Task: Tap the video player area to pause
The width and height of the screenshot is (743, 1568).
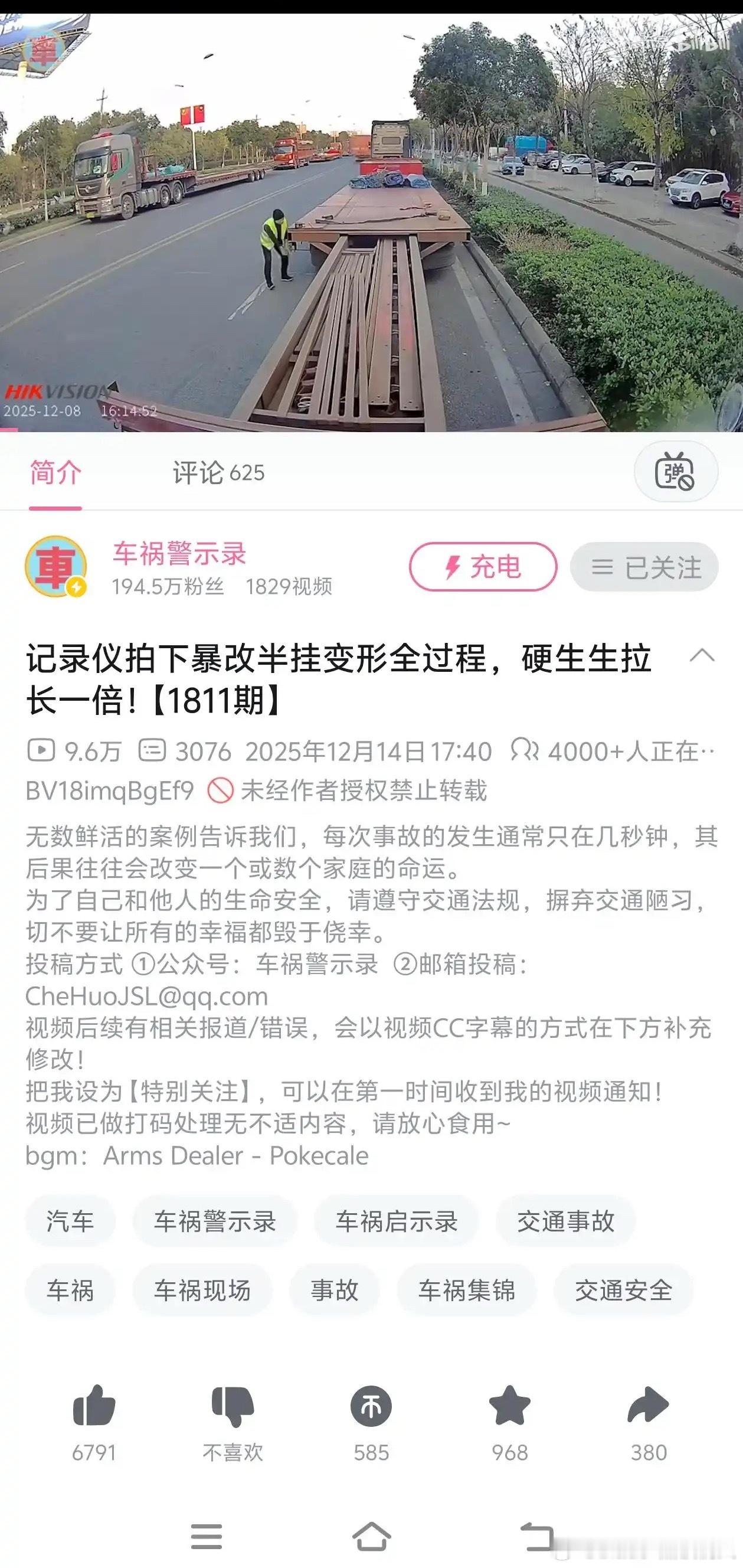Action: tap(371, 219)
